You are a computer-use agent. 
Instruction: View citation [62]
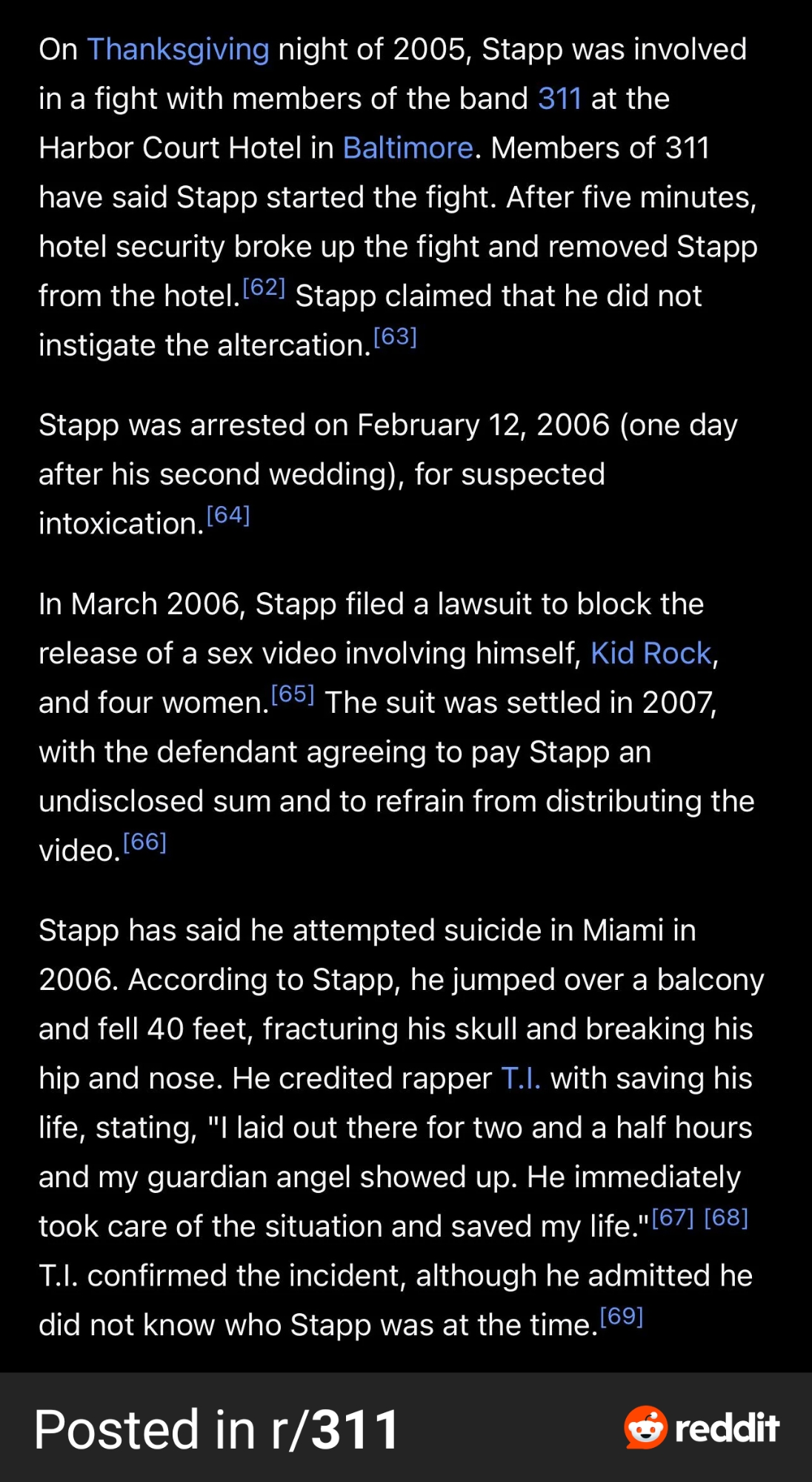pos(264,288)
